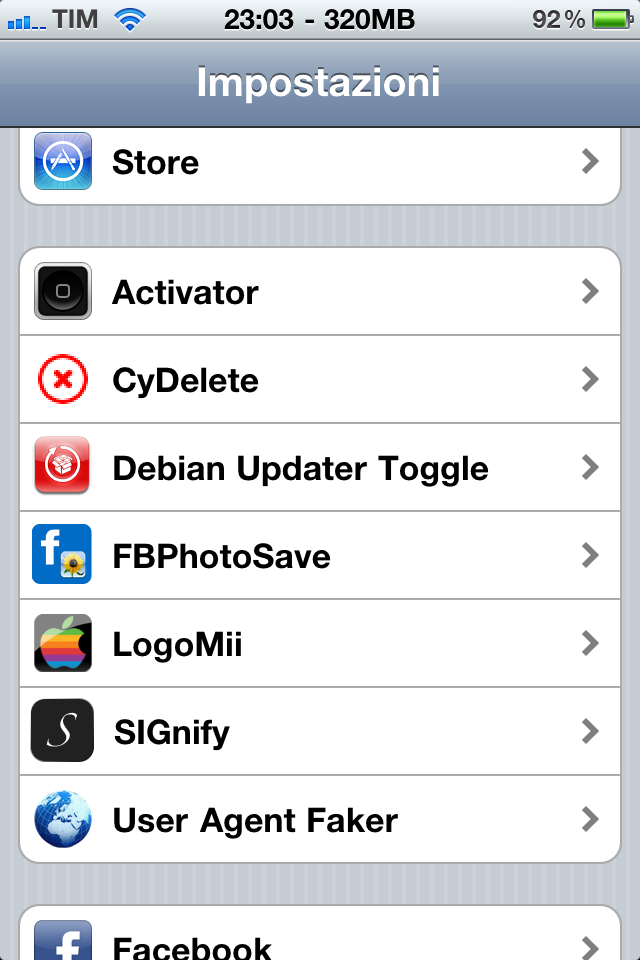Select the FBPhotoSave row

[320, 556]
